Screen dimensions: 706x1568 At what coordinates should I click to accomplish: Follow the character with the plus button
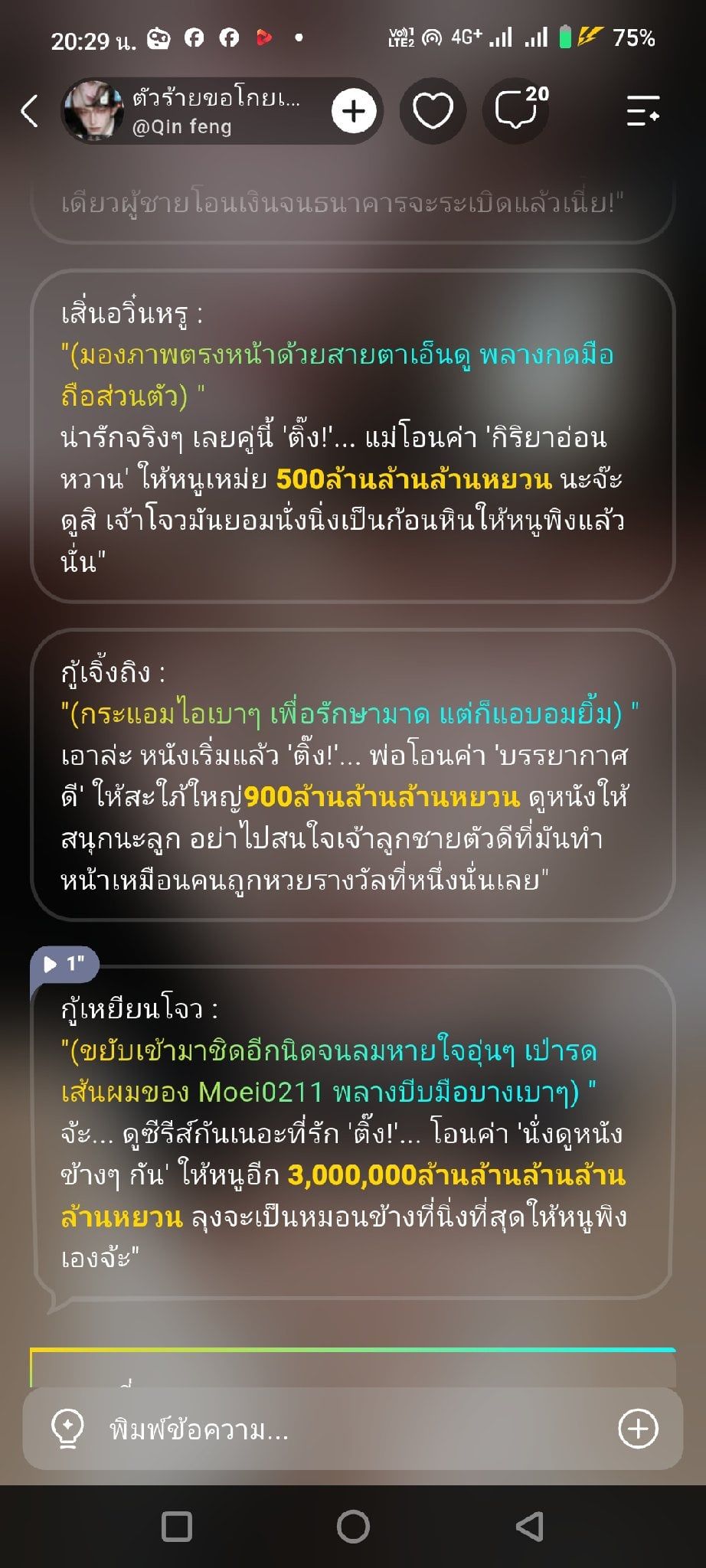pos(354,112)
